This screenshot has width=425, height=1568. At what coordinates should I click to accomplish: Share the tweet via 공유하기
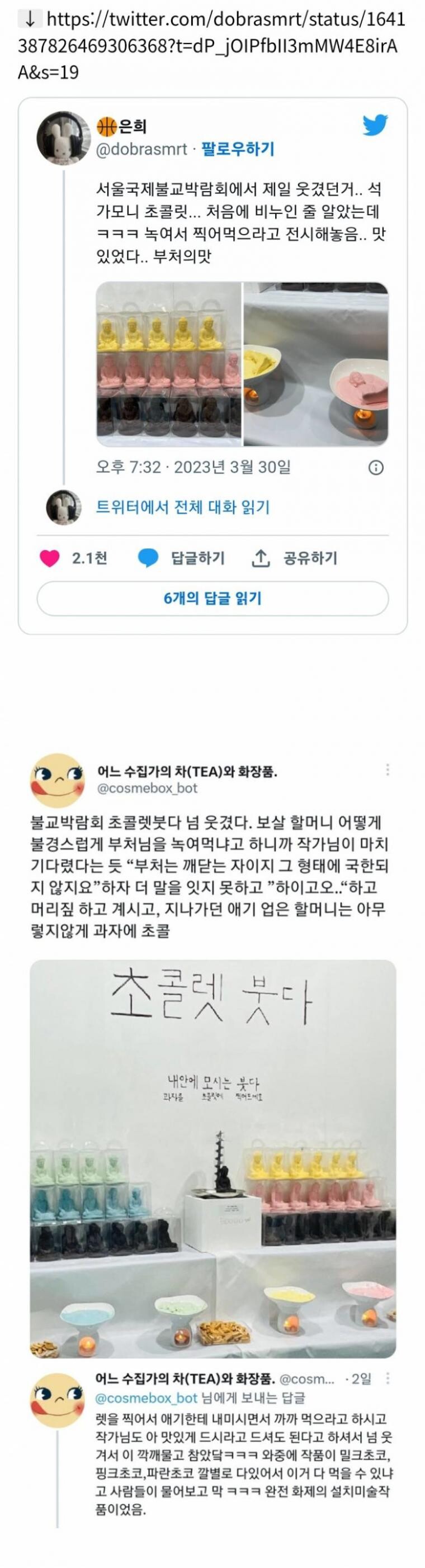(x=295, y=558)
